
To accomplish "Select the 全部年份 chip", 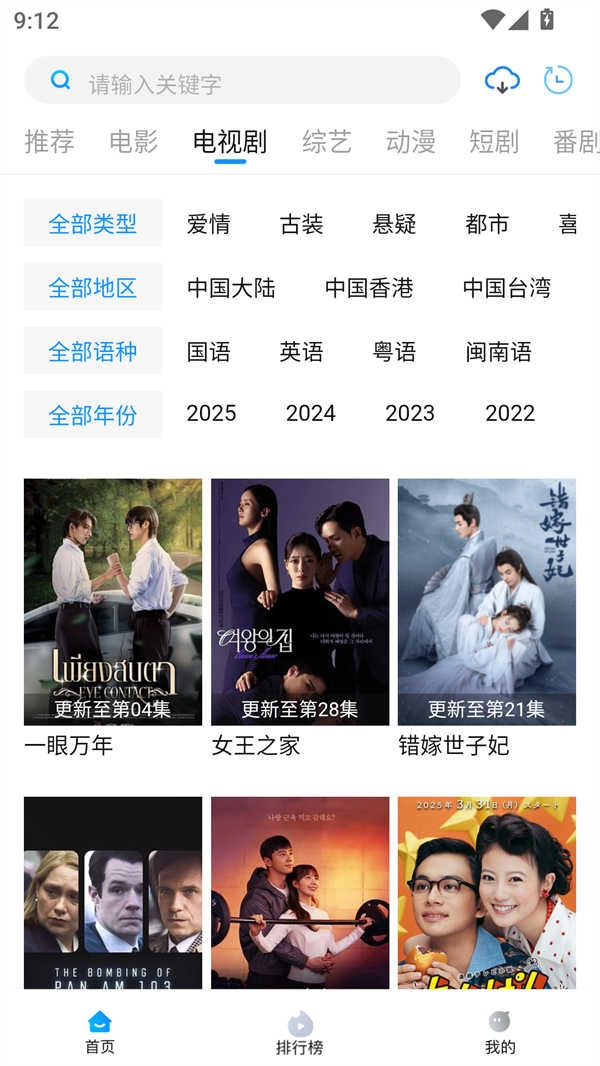I will 93,415.
